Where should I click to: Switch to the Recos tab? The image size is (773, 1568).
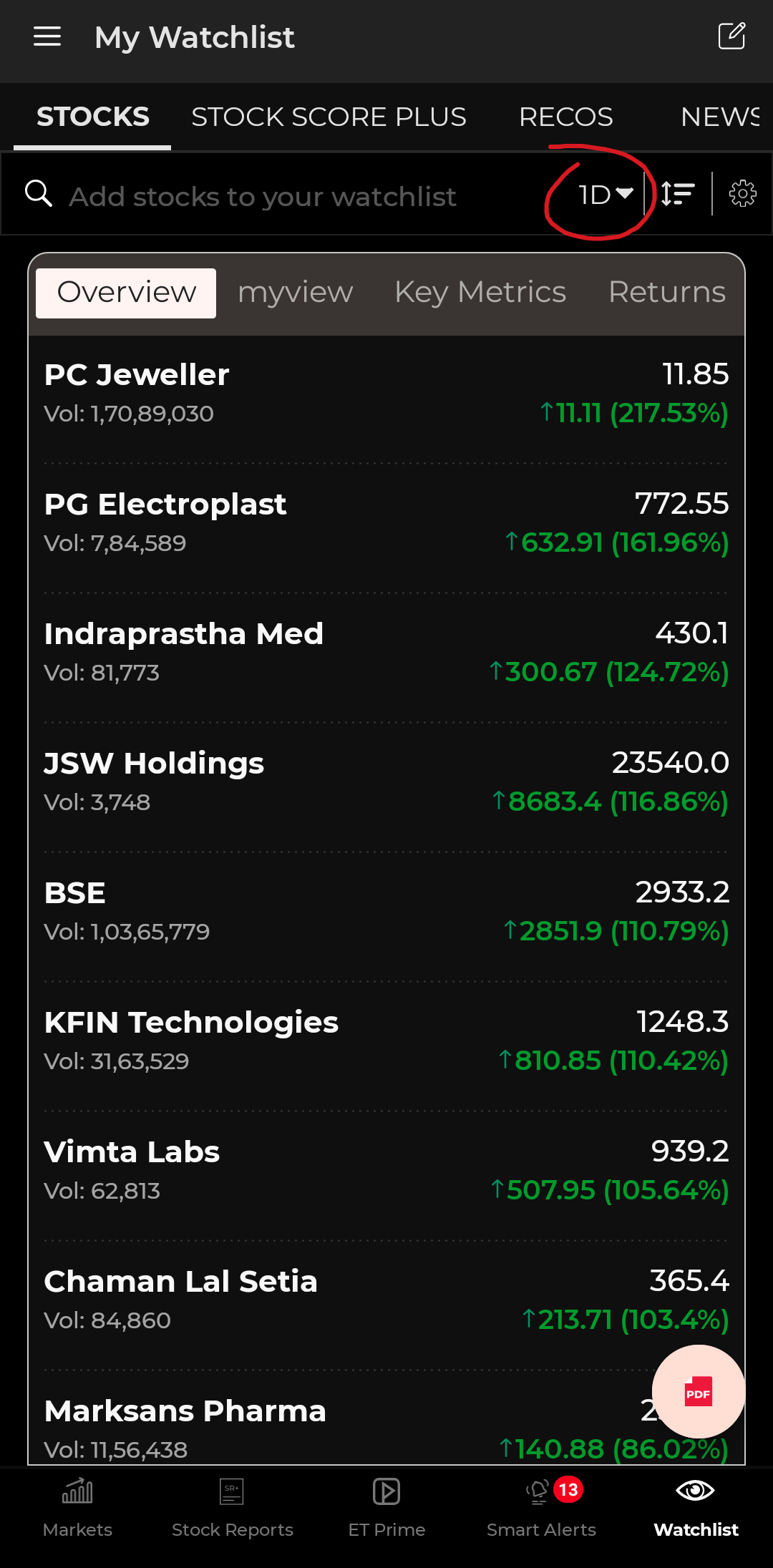click(565, 117)
